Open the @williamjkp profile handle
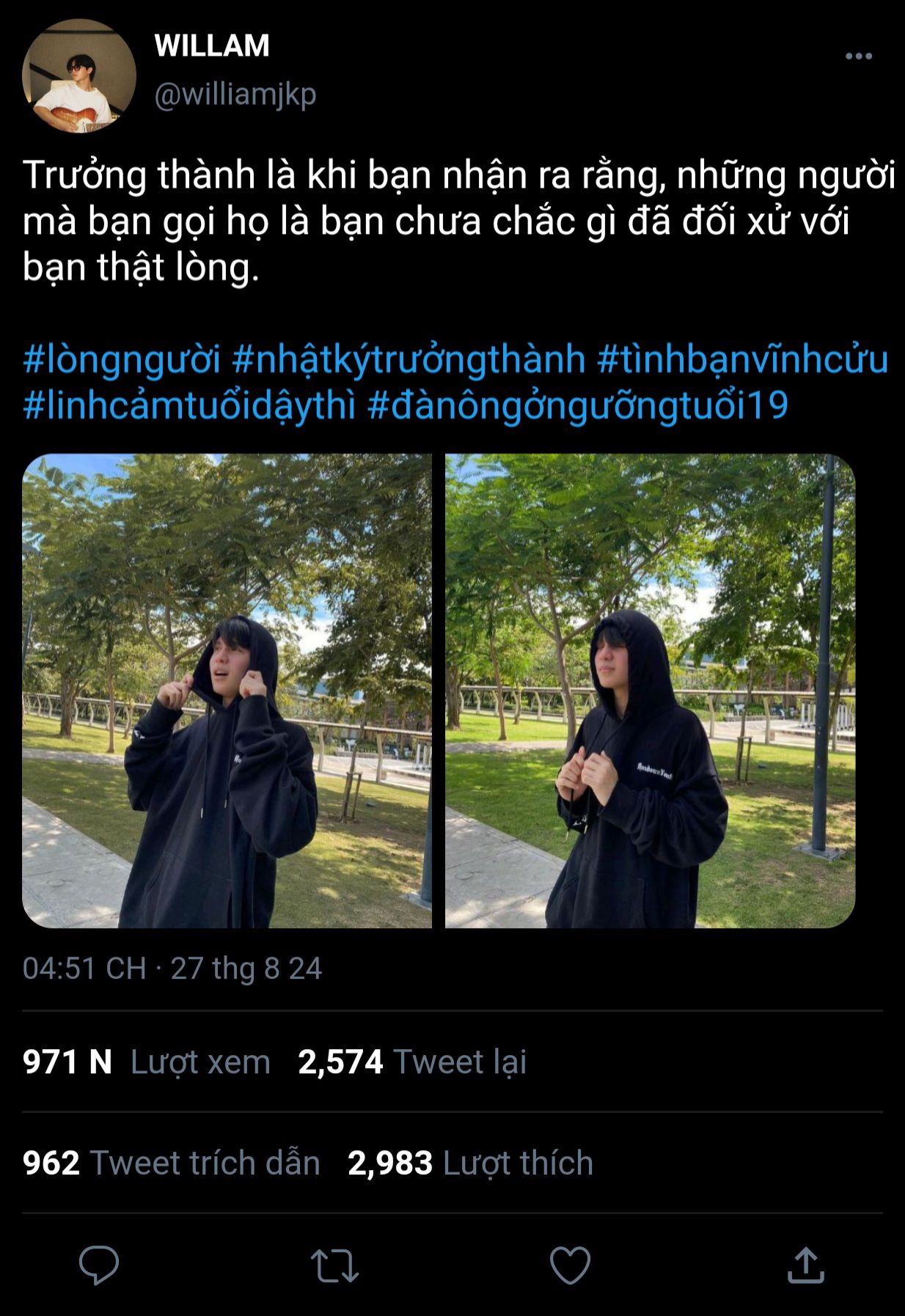 235,95
